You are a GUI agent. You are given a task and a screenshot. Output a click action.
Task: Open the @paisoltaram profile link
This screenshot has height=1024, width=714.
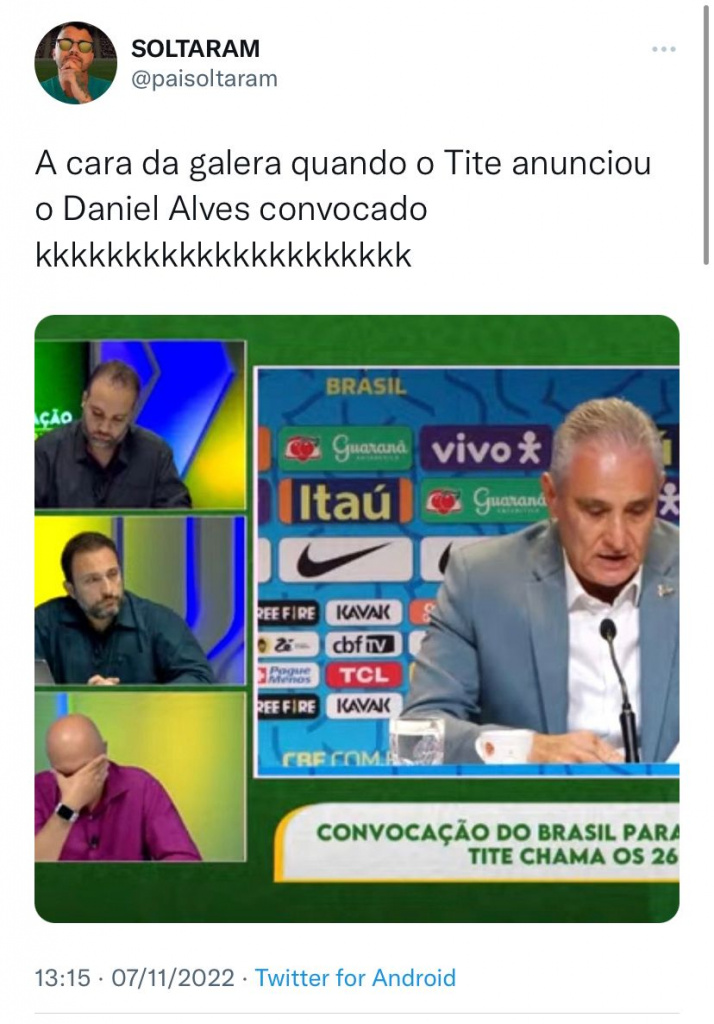pyautogui.click(x=204, y=78)
